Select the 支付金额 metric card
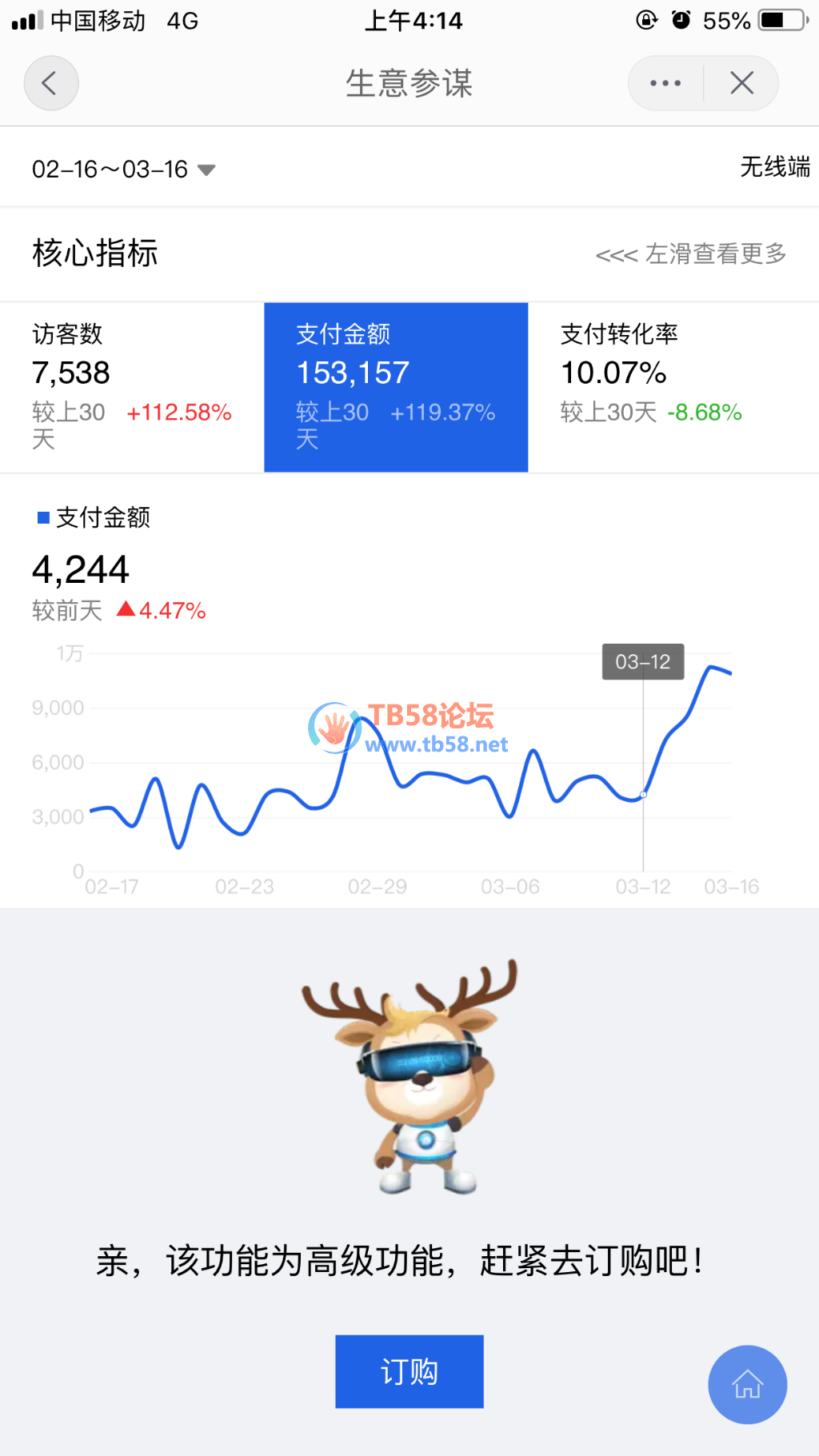 click(x=396, y=387)
